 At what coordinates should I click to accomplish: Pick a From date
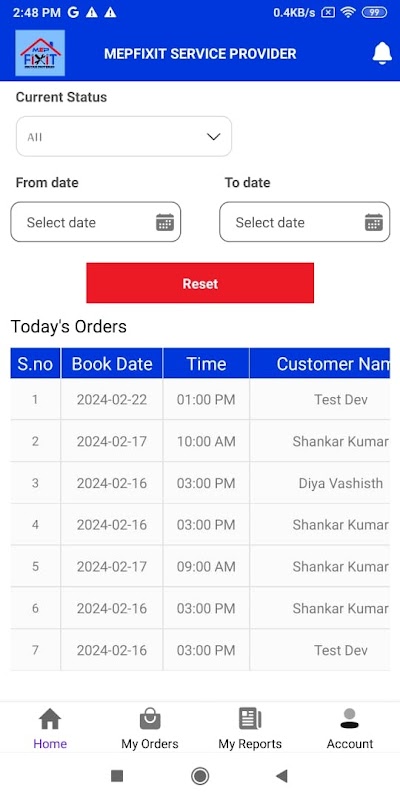click(x=95, y=222)
